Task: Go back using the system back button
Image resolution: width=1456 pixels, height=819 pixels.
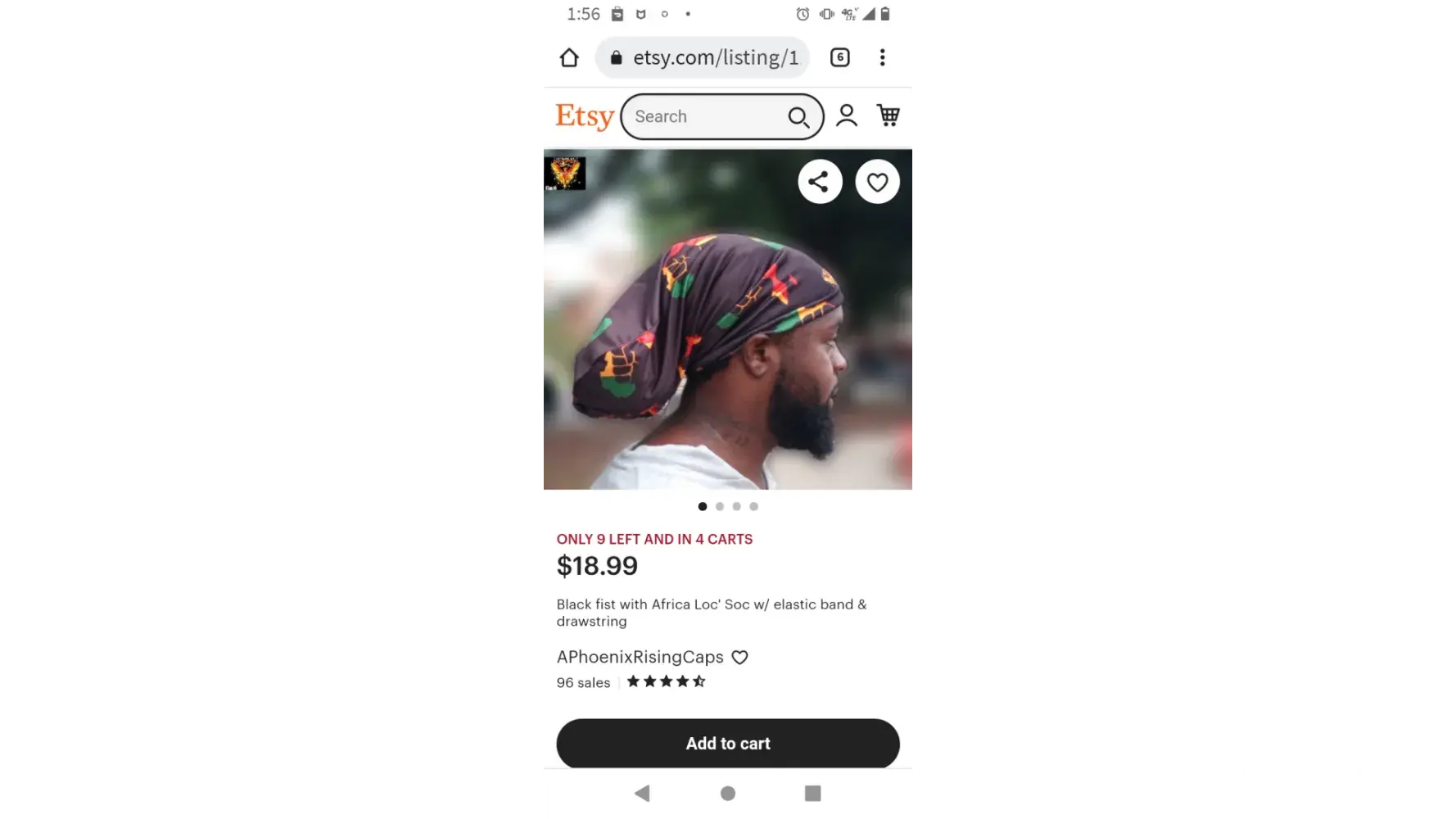Action: 642,793
